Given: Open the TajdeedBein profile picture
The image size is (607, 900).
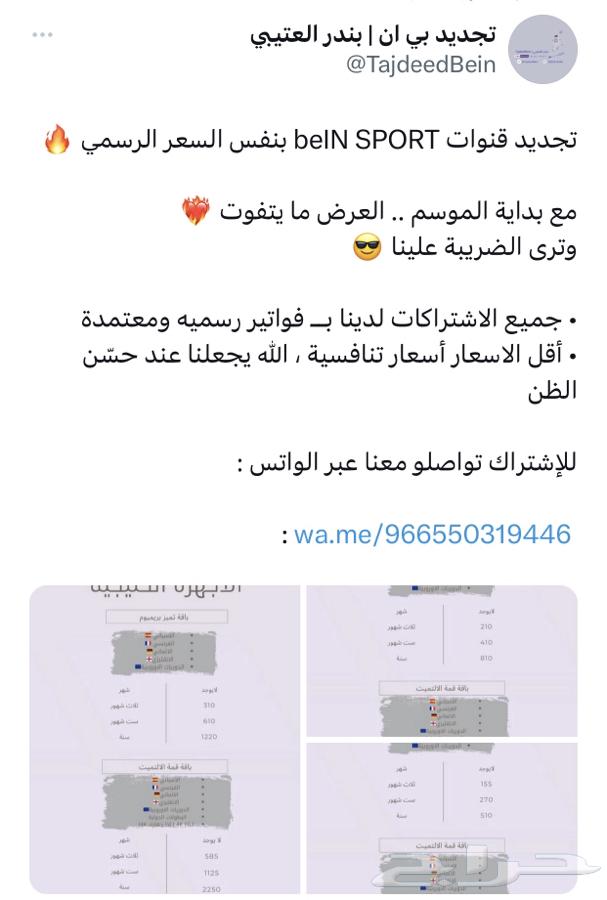Looking at the screenshot, I should pos(544,48).
